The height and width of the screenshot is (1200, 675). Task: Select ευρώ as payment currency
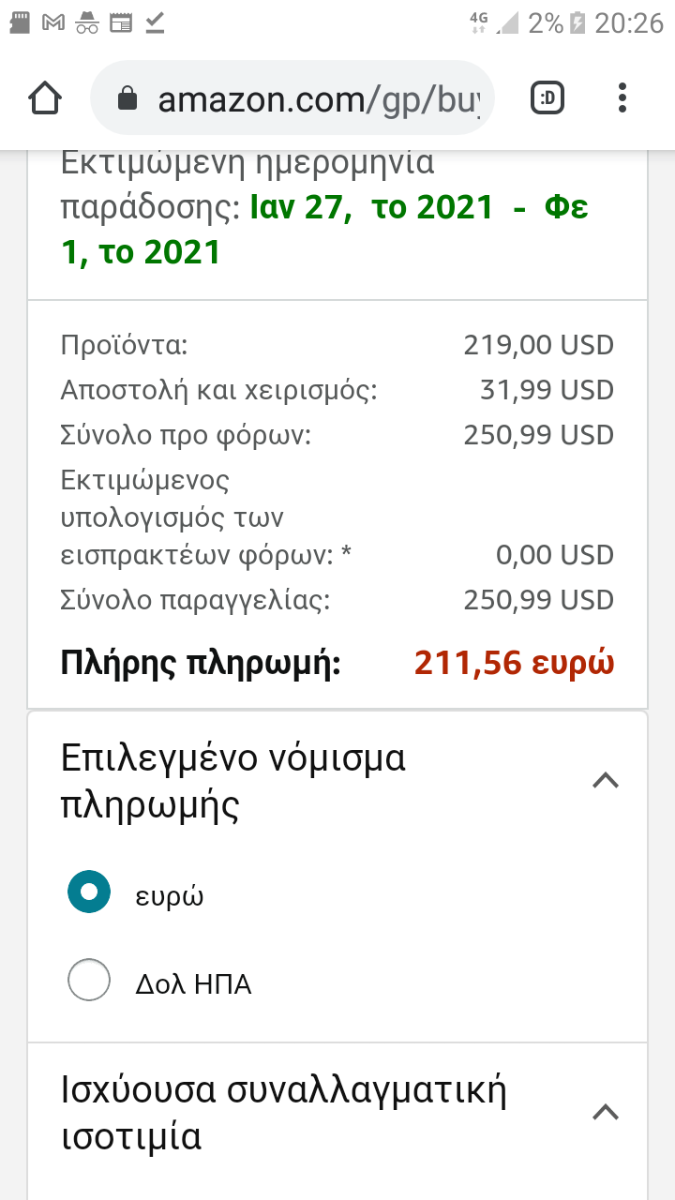(x=89, y=892)
